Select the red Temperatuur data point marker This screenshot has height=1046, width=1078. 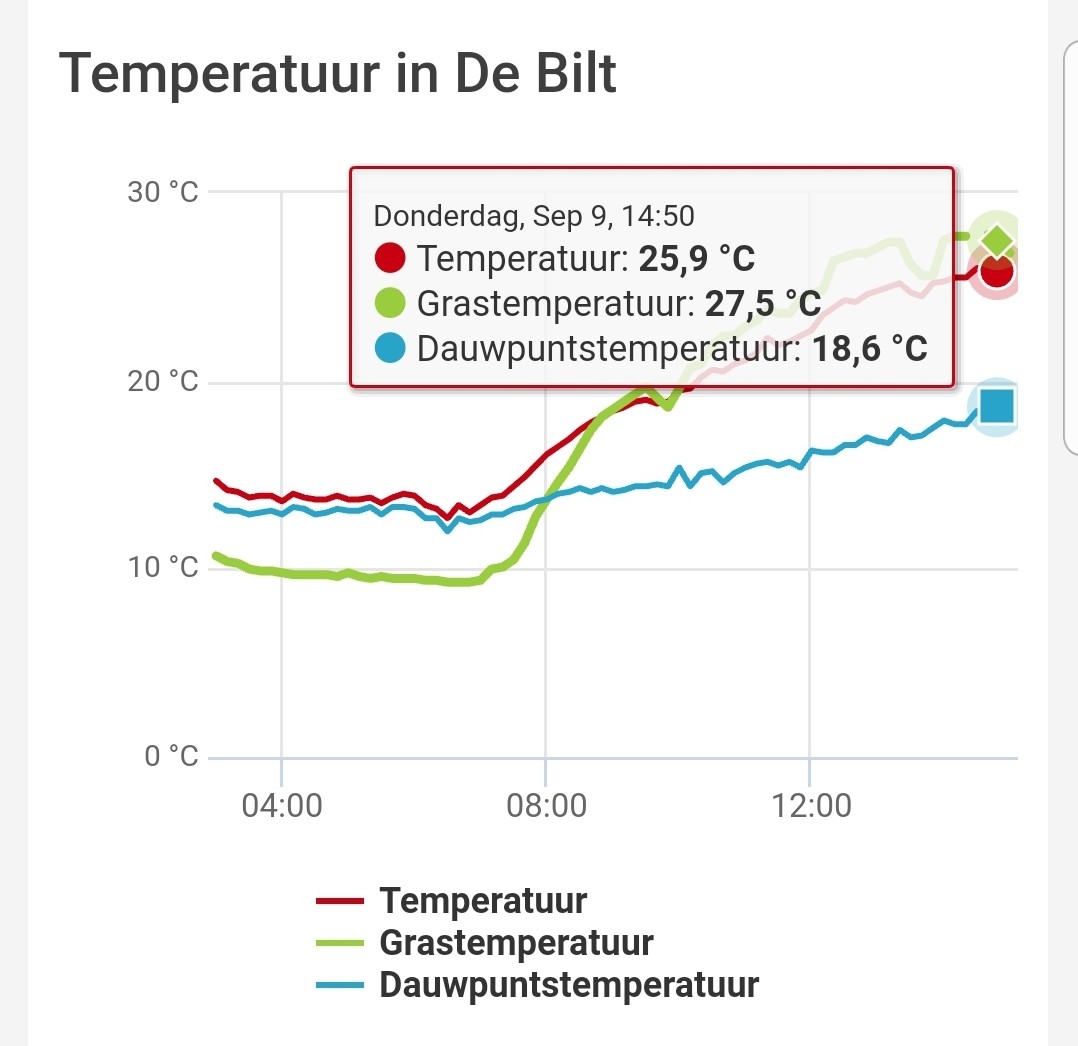997,271
